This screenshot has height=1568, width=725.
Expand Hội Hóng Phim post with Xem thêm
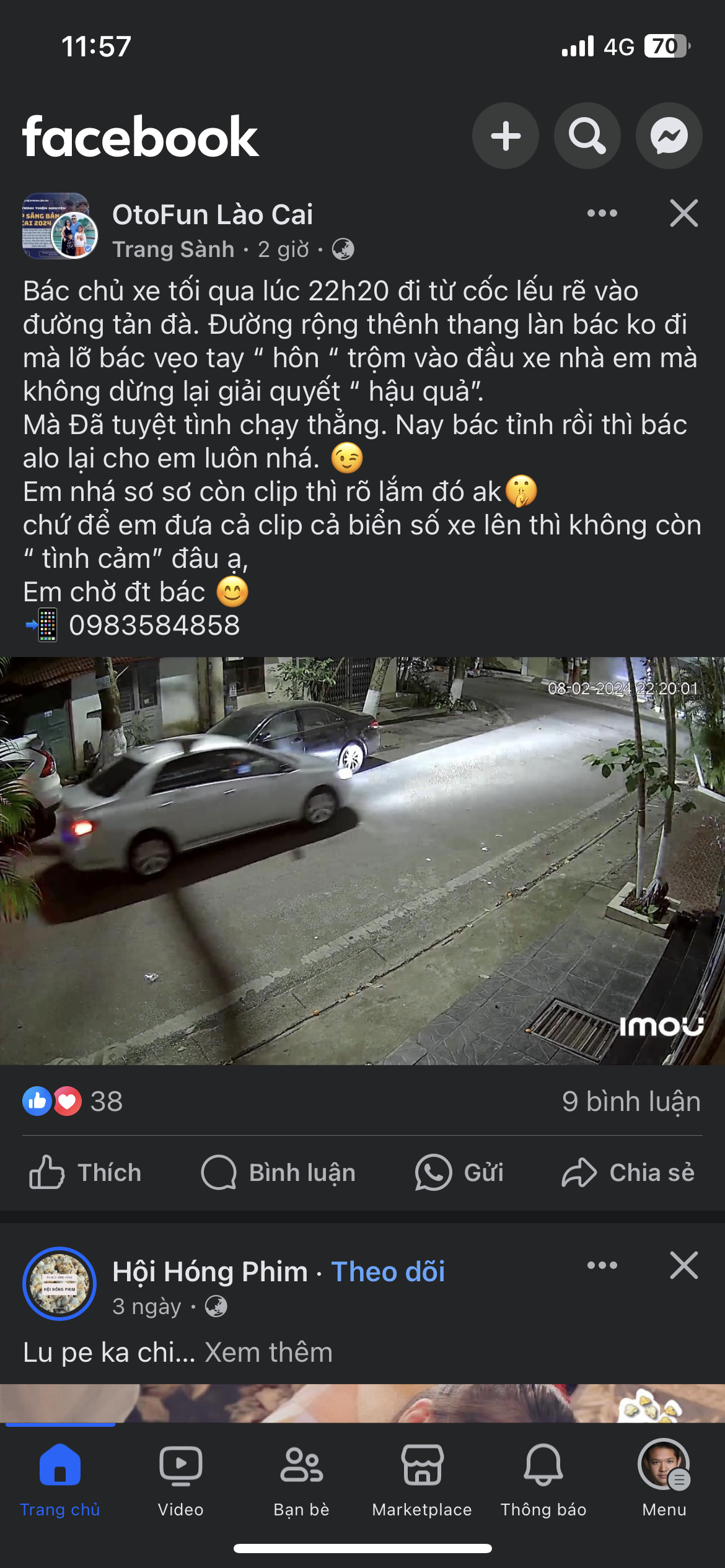tap(268, 1353)
